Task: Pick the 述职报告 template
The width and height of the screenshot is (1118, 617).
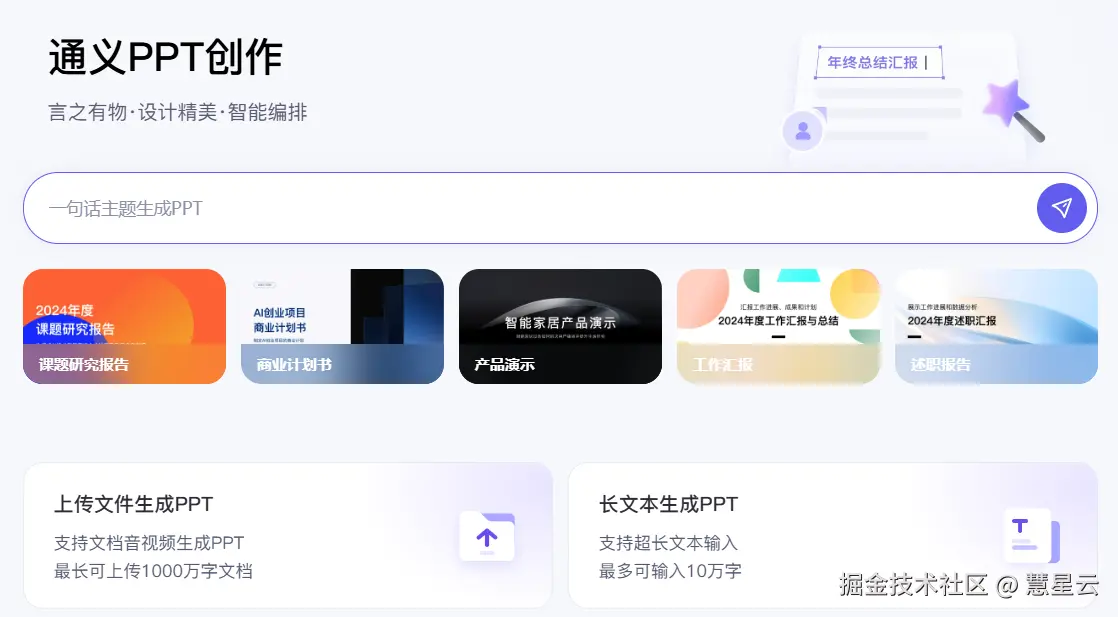Action: 996,326
